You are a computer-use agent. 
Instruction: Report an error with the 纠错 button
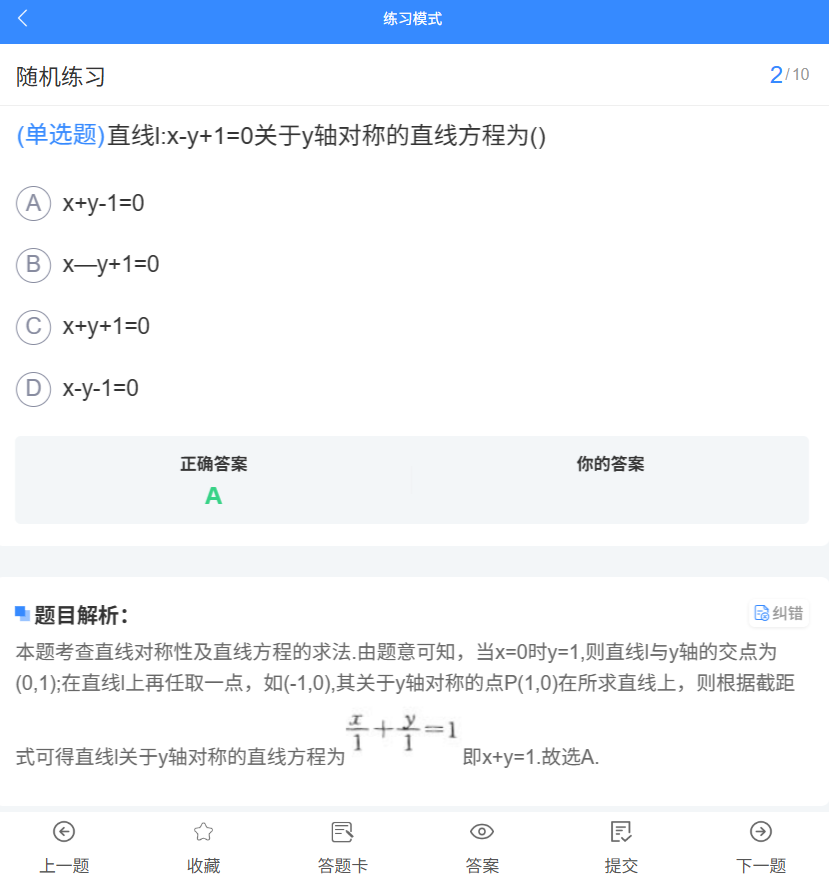pyautogui.click(x=778, y=613)
